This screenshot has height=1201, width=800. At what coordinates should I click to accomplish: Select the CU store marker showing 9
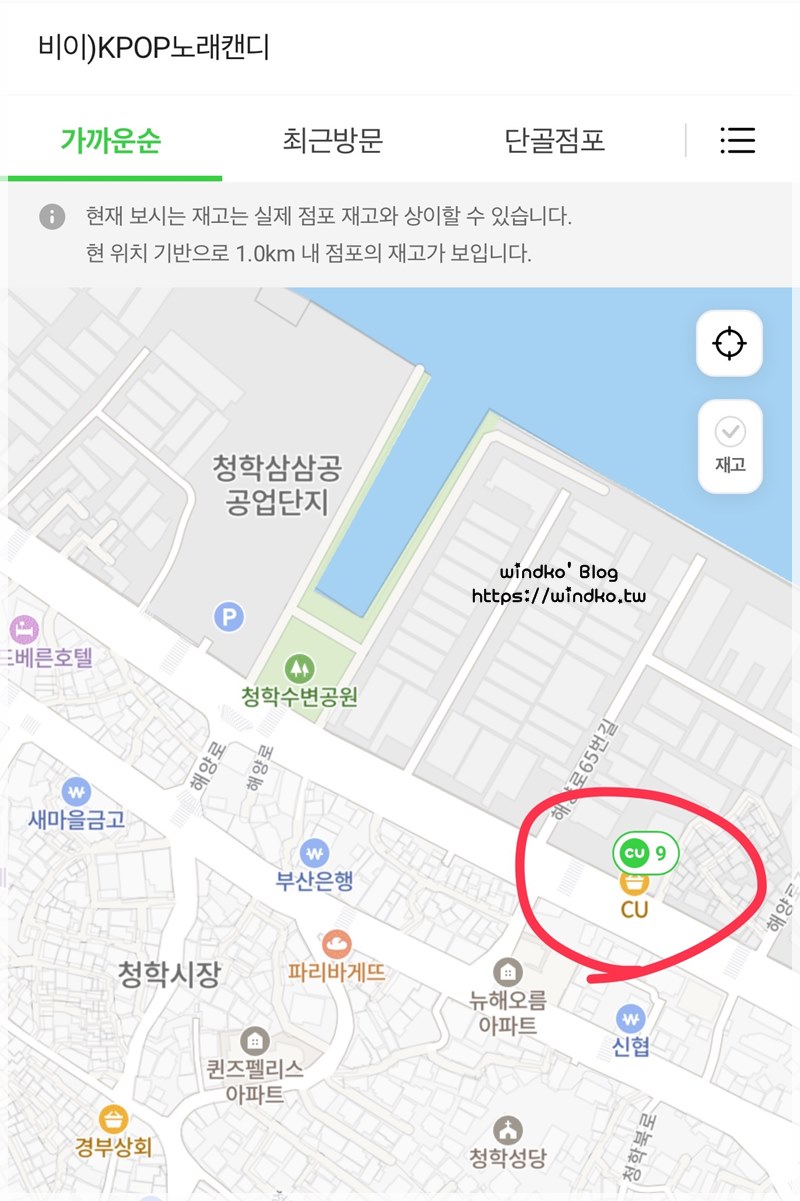(645, 853)
